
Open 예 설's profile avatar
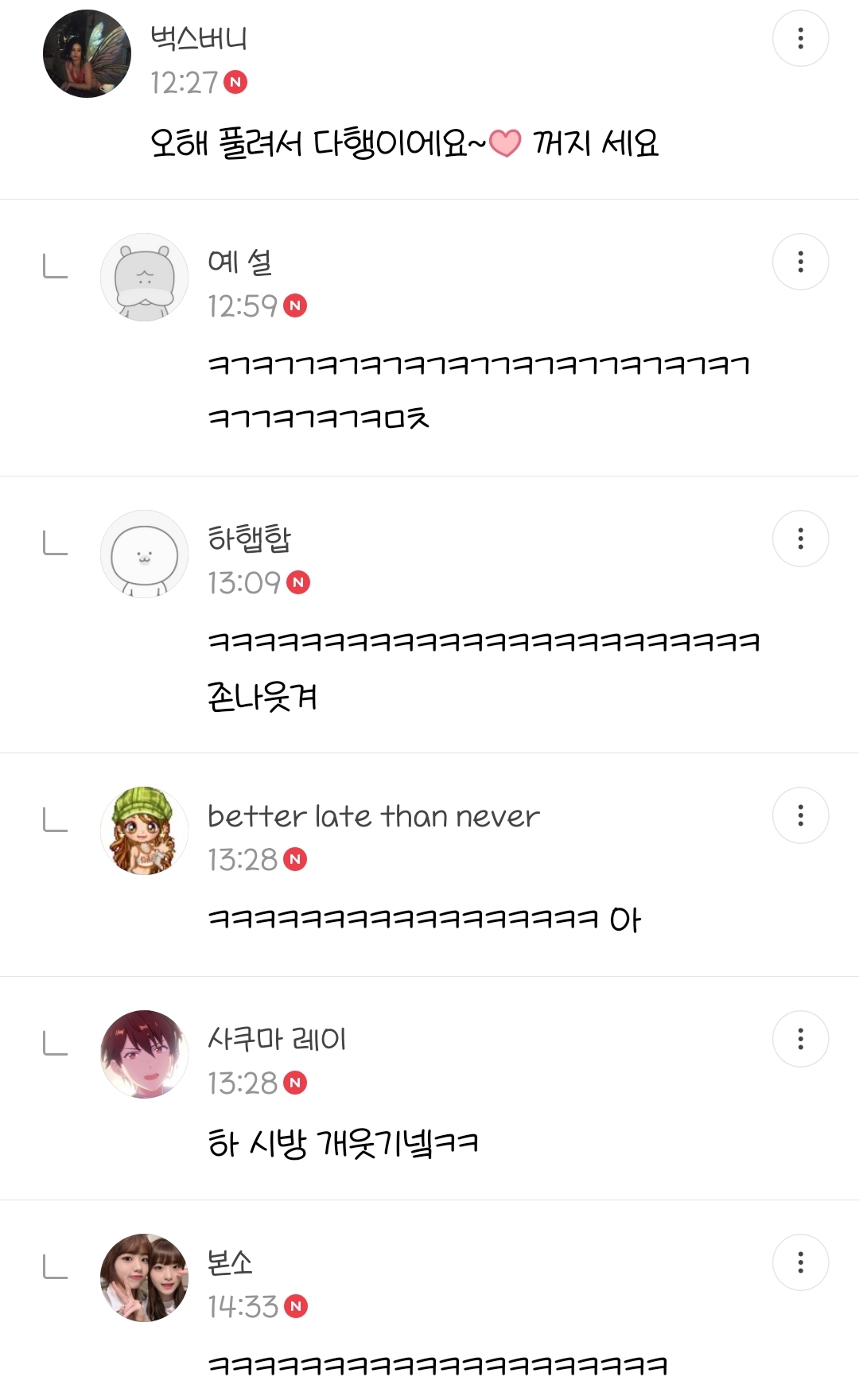point(144,278)
